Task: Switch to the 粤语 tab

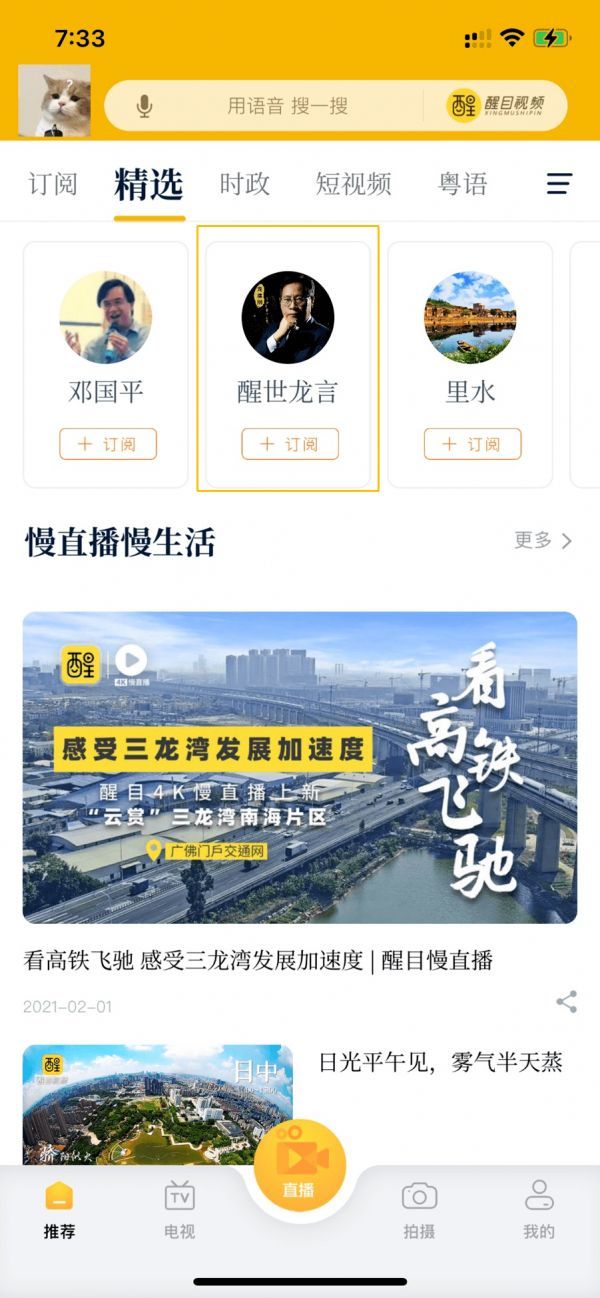Action: coord(463,184)
